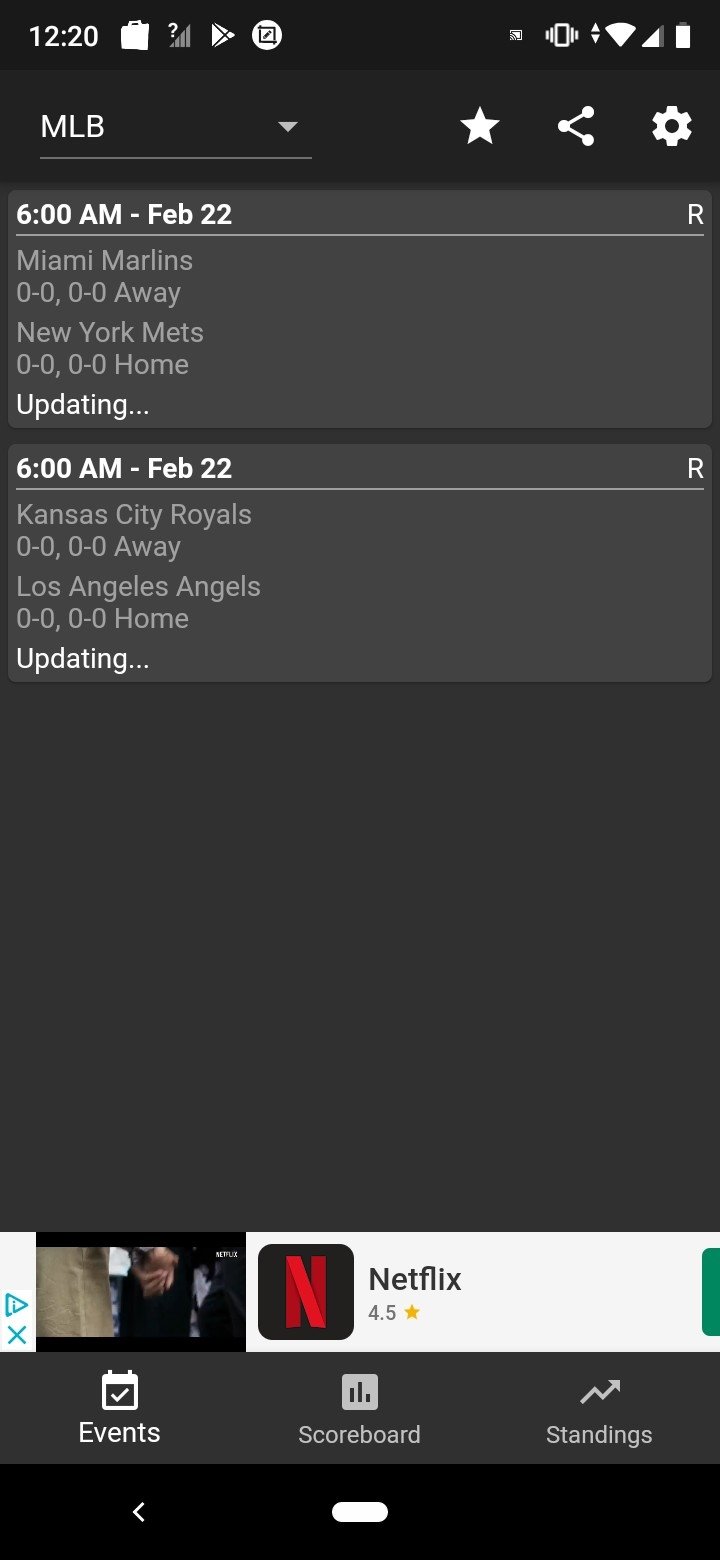This screenshot has height=1560, width=720.
Task: Go back using the system back arrow
Action: 139,1512
